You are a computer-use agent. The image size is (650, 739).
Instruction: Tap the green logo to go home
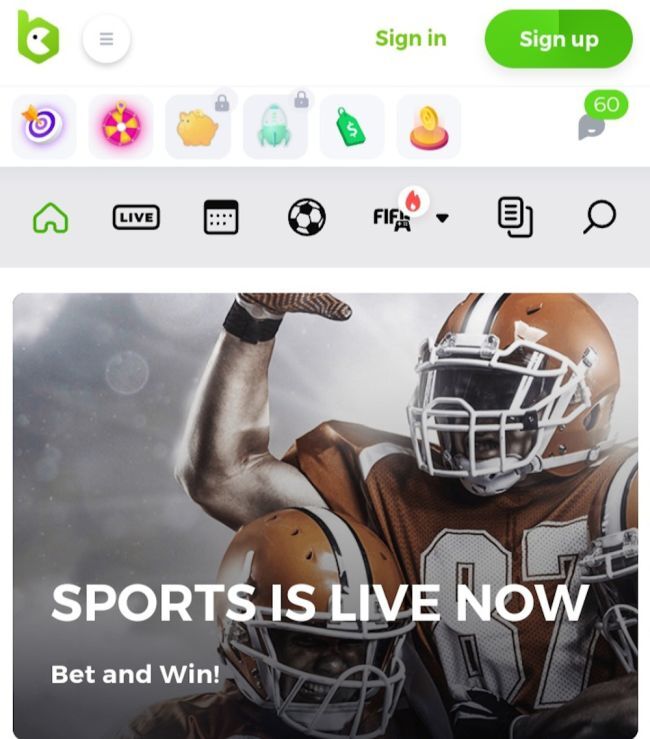pos(38,39)
